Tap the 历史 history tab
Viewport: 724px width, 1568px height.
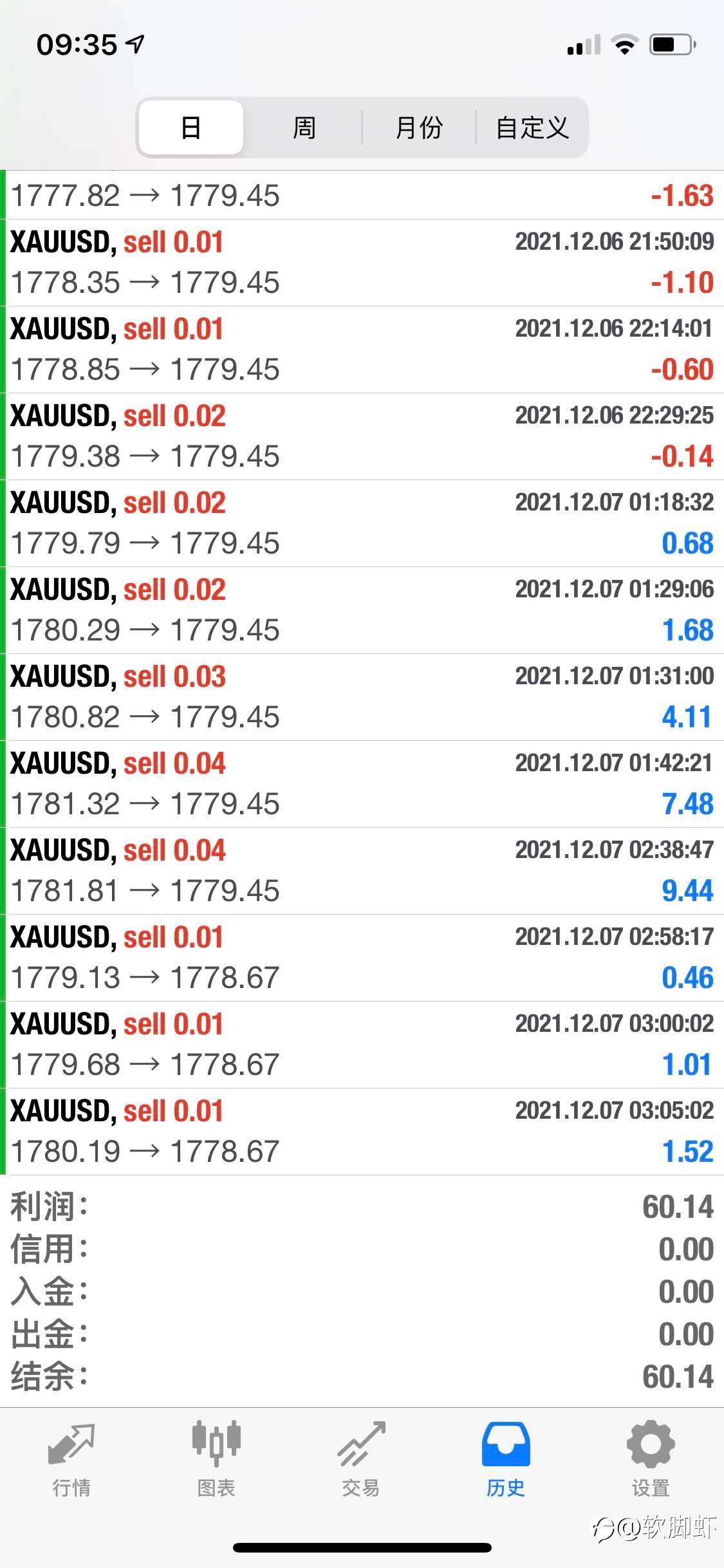[x=506, y=1459]
